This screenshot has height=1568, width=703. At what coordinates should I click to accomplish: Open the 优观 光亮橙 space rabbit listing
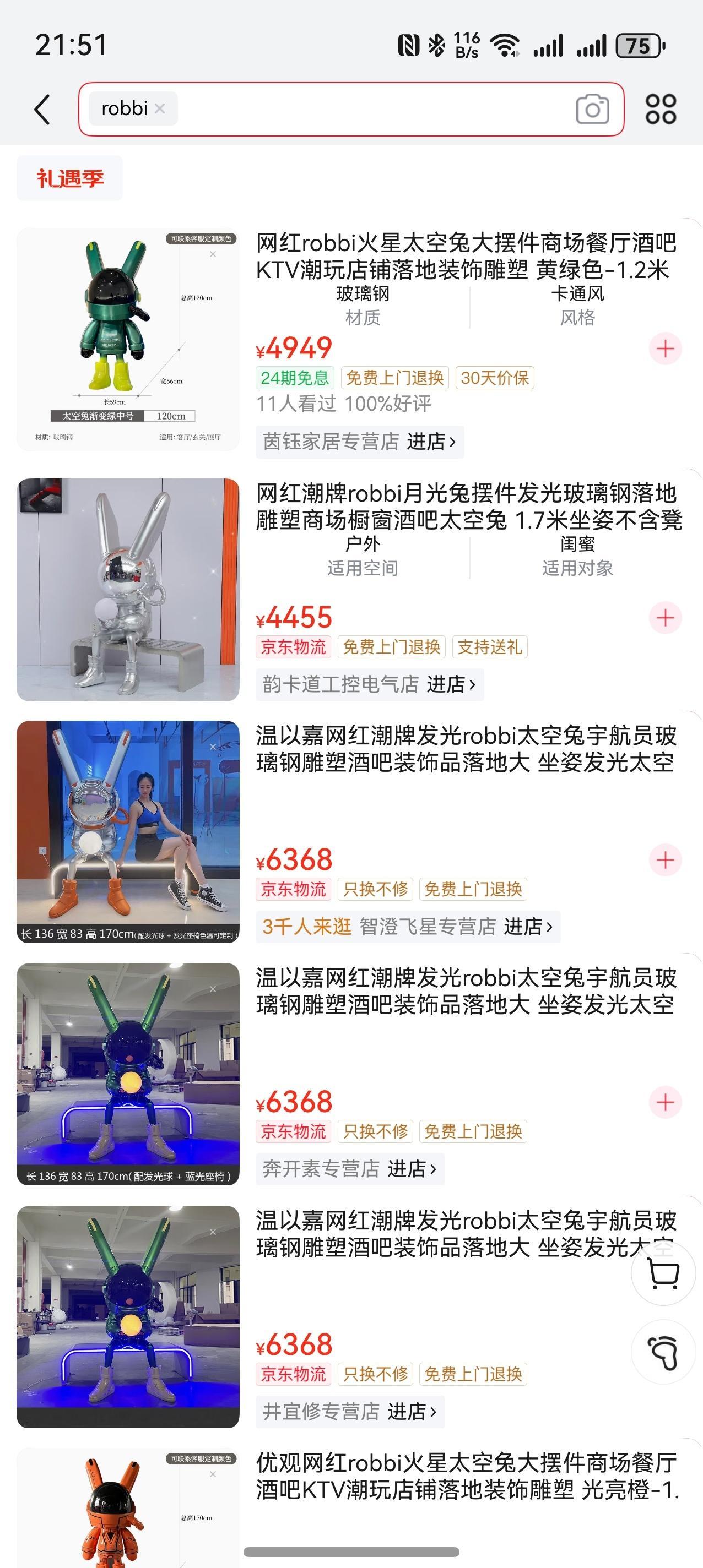coord(467,1476)
